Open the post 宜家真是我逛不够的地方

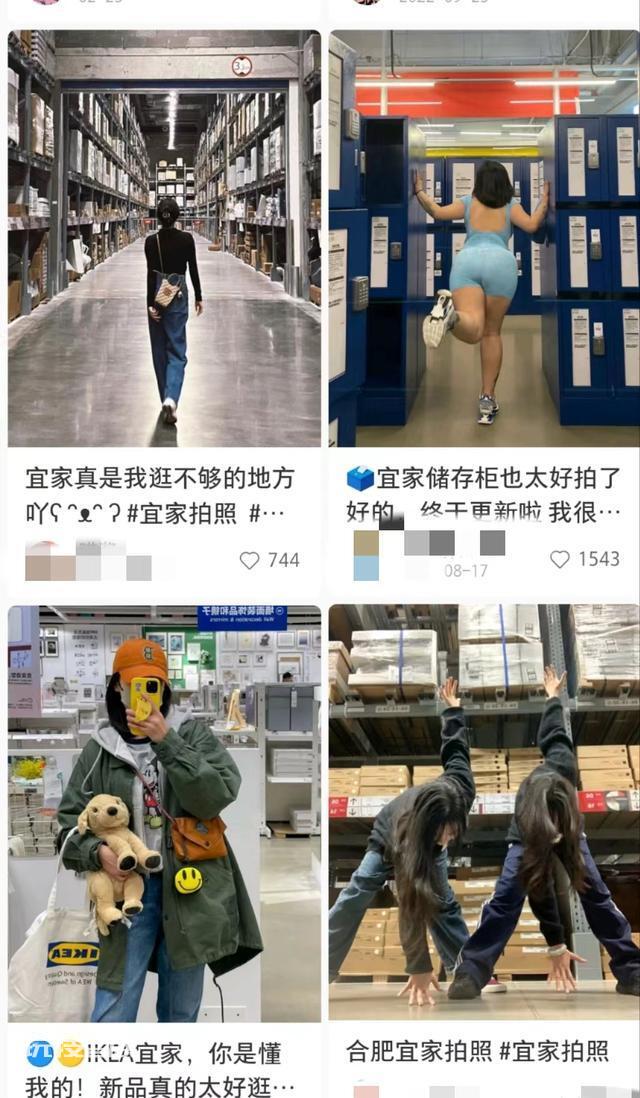[x=164, y=238]
